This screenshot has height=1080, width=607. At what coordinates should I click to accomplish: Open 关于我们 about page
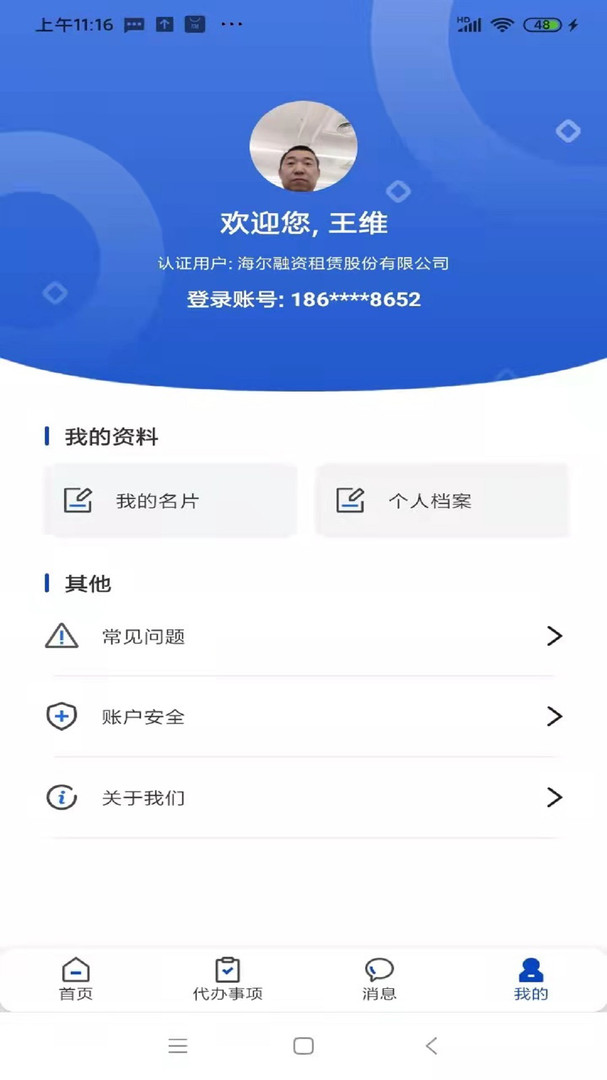pyautogui.click(x=303, y=798)
